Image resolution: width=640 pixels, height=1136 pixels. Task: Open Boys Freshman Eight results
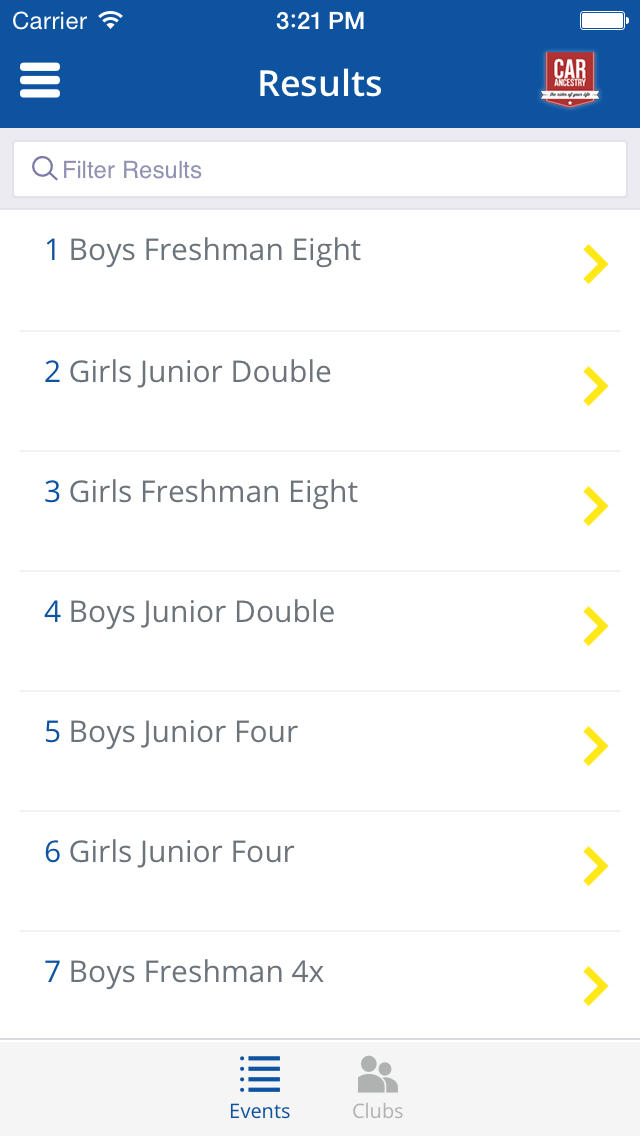320,270
